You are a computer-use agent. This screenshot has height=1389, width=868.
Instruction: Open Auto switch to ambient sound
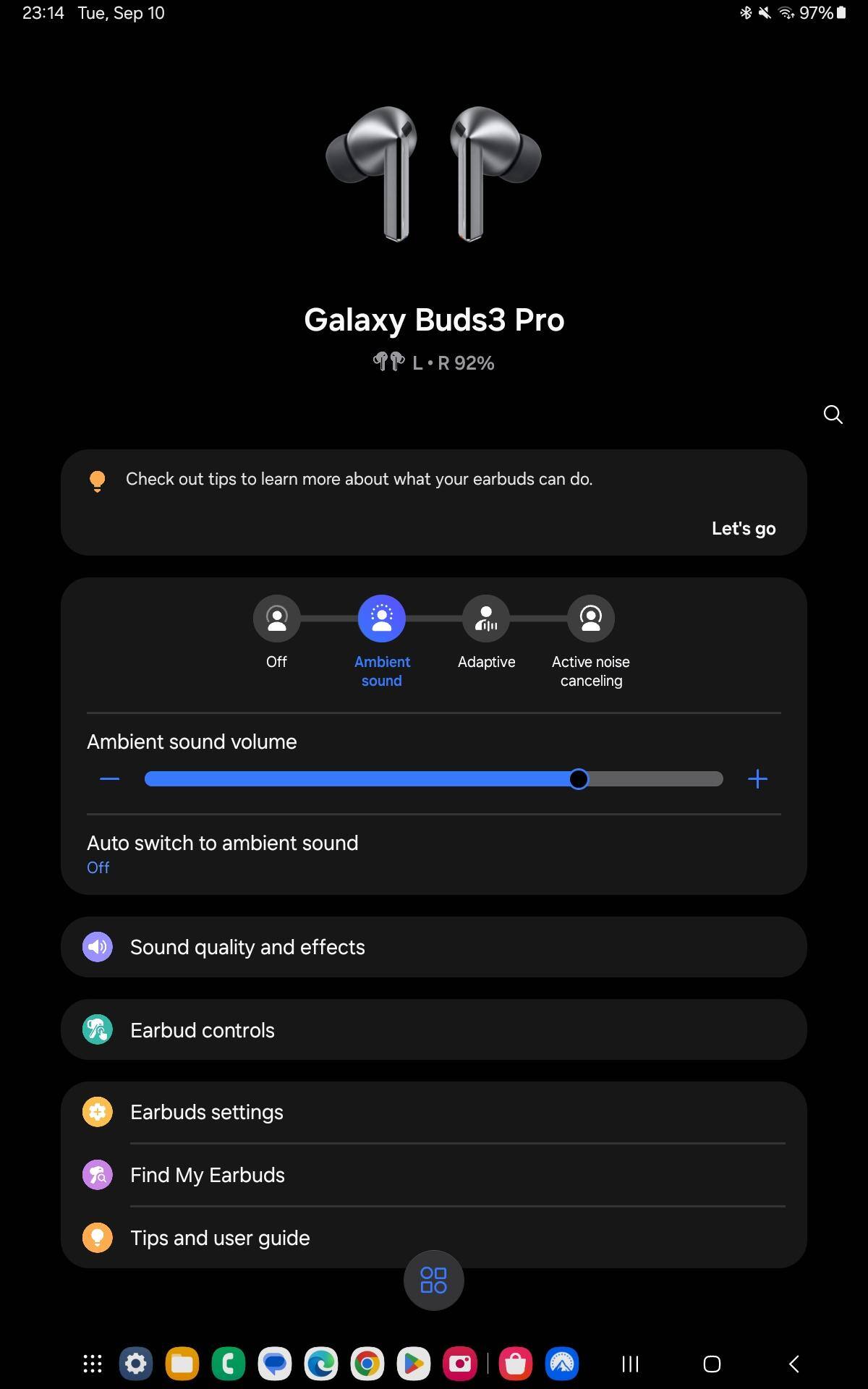[x=223, y=854]
